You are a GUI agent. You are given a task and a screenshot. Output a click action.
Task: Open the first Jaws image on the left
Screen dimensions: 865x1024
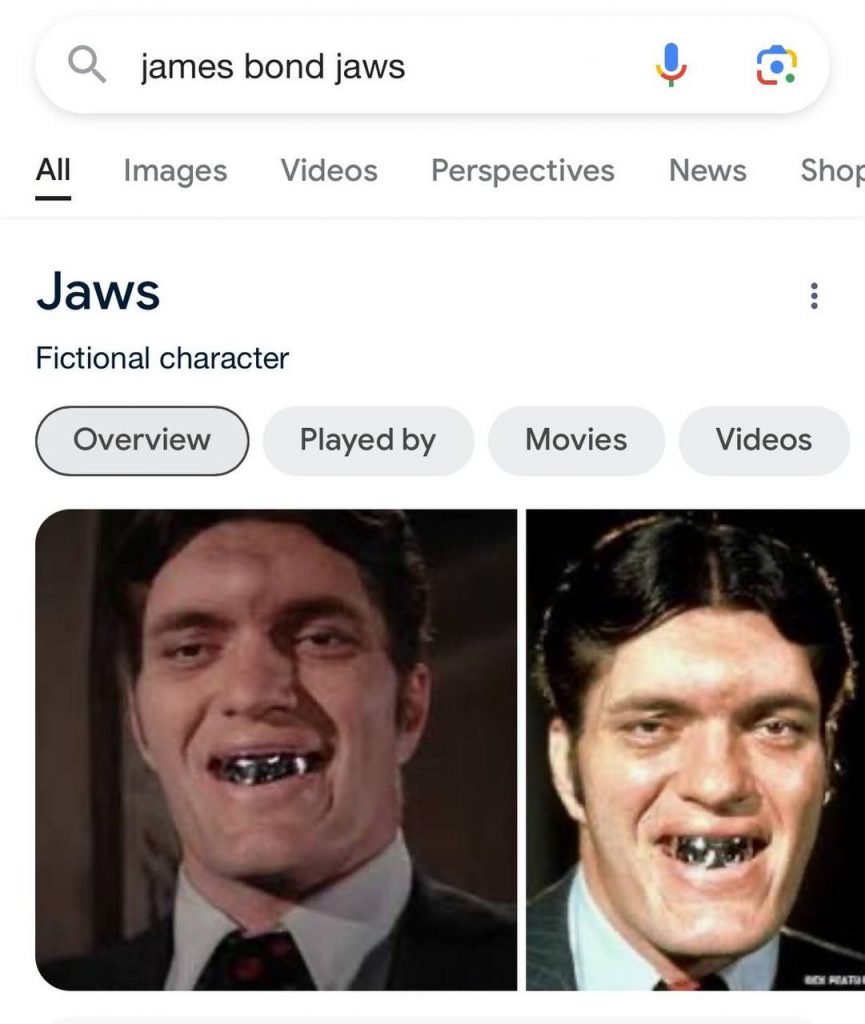tap(276, 750)
